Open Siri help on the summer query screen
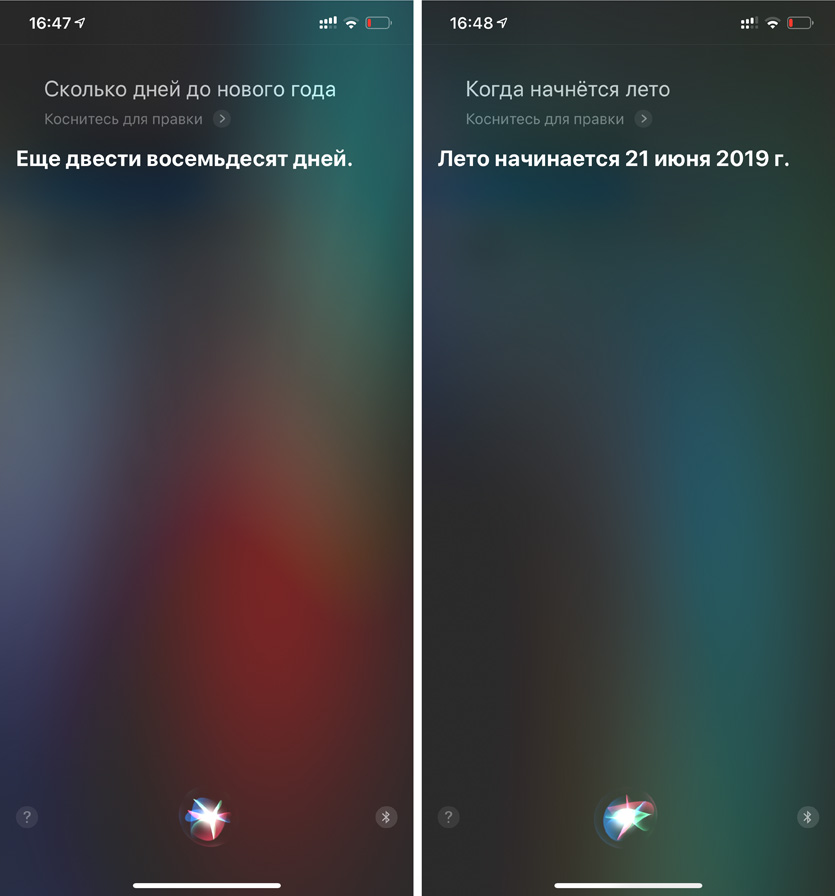835x896 pixels. [x=448, y=816]
